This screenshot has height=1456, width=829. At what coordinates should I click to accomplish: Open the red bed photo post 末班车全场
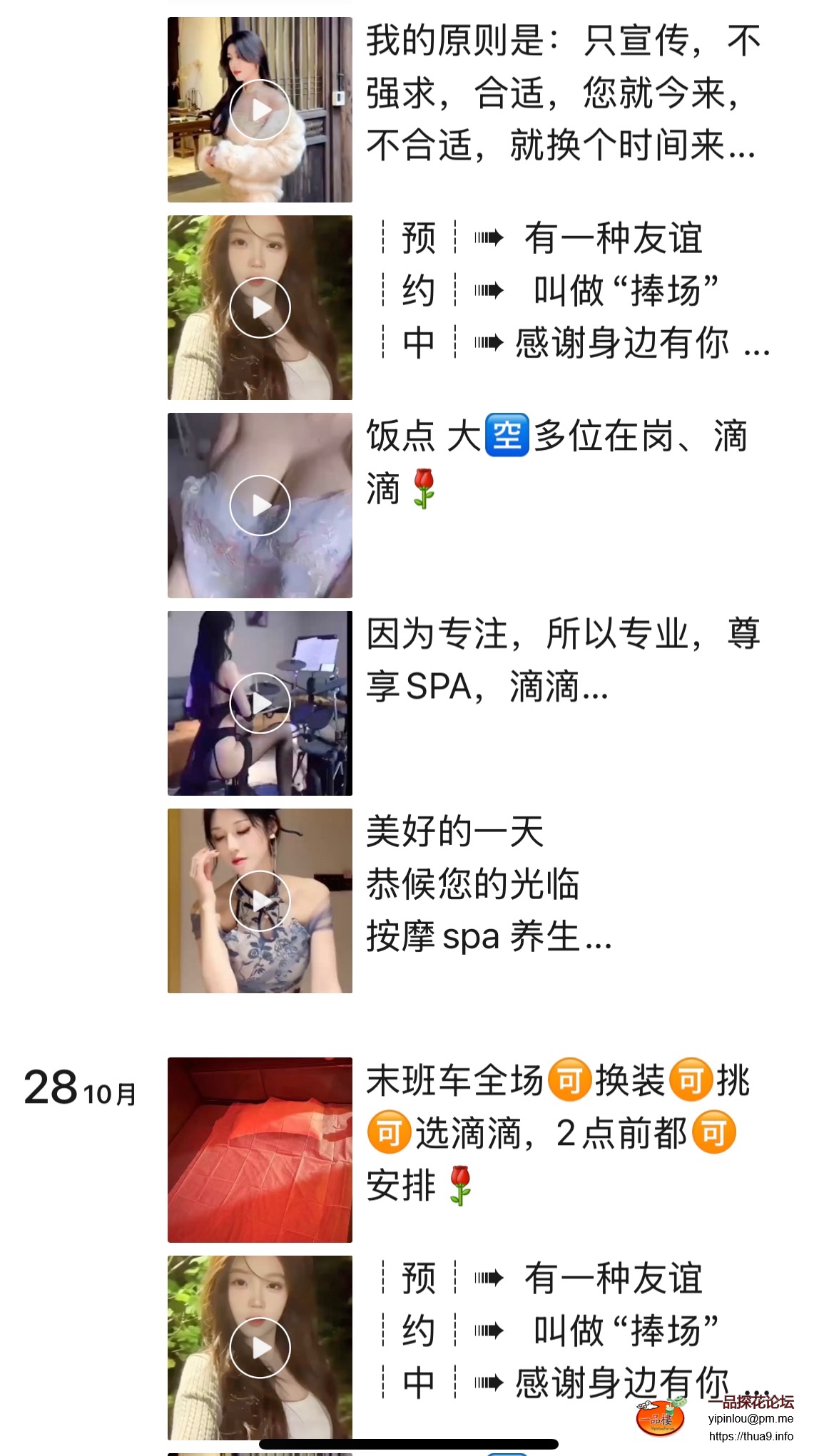(x=260, y=1149)
